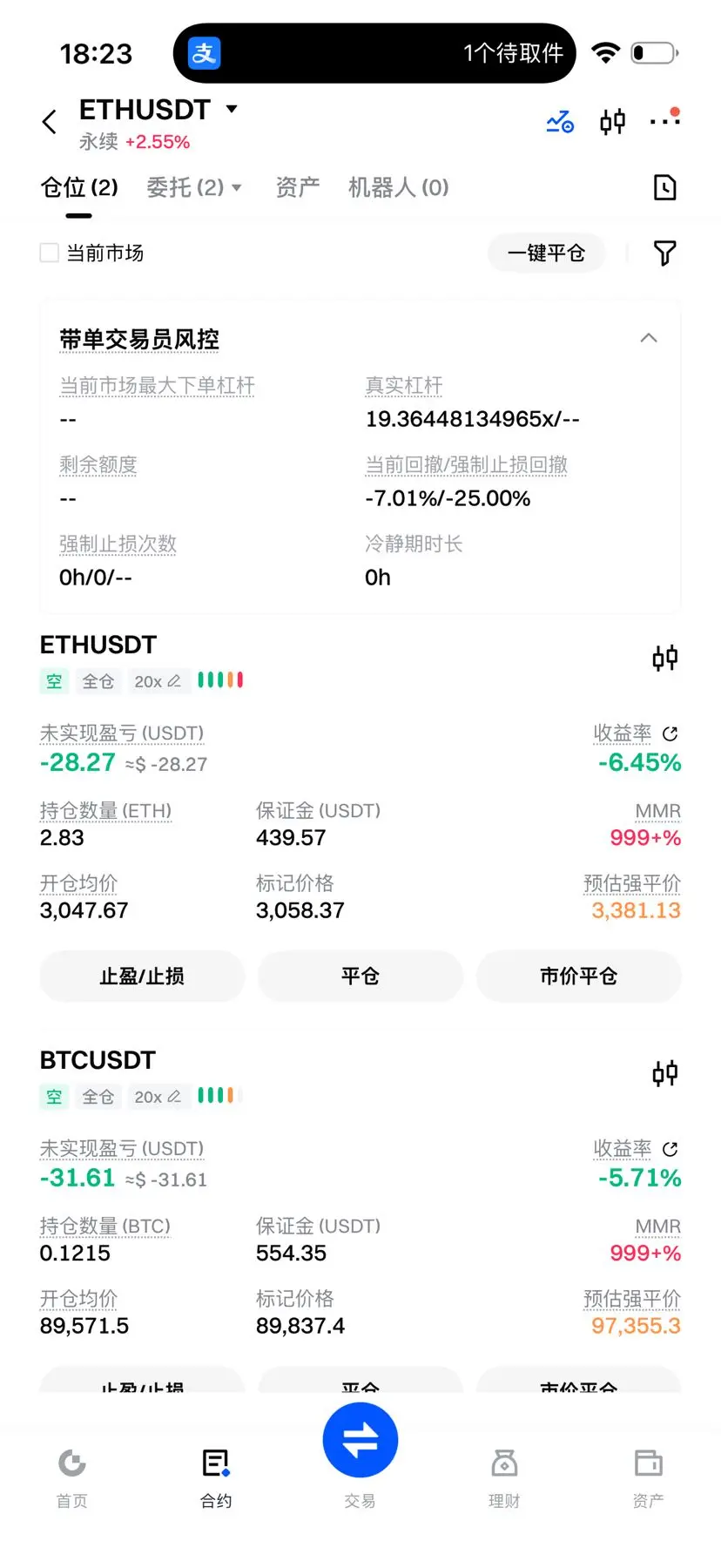Image resolution: width=721 pixels, height=1568 pixels.
Task: Switch to the 资产 top tab
Action: pyautogui.click(x=297, y=187)
